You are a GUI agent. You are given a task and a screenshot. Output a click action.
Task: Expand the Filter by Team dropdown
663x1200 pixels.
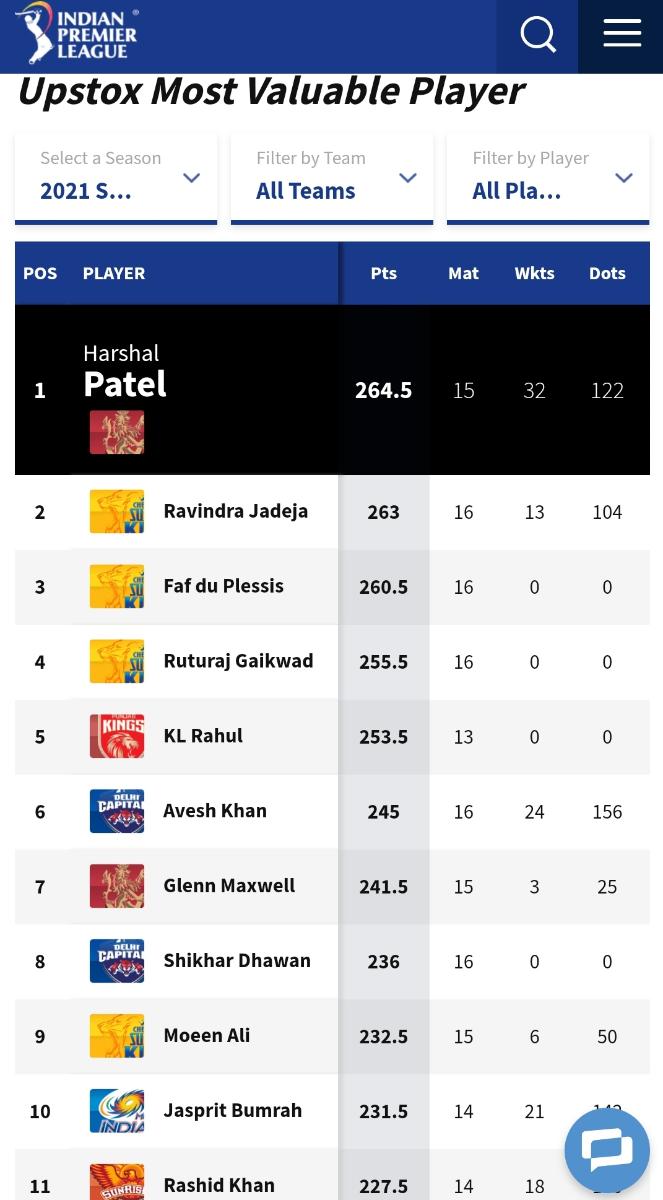[332, 178]
